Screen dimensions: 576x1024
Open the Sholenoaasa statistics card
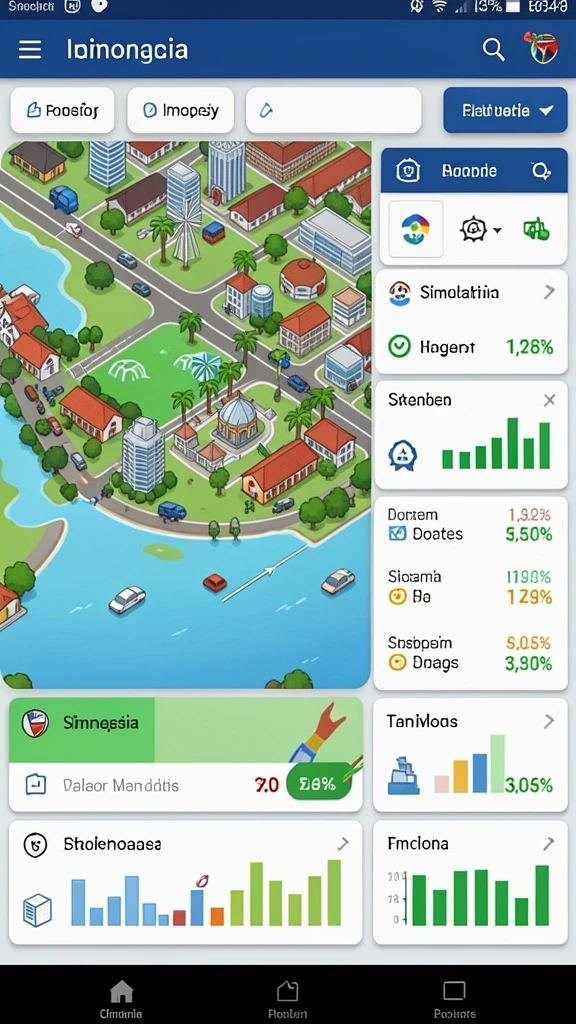point(185,882)
